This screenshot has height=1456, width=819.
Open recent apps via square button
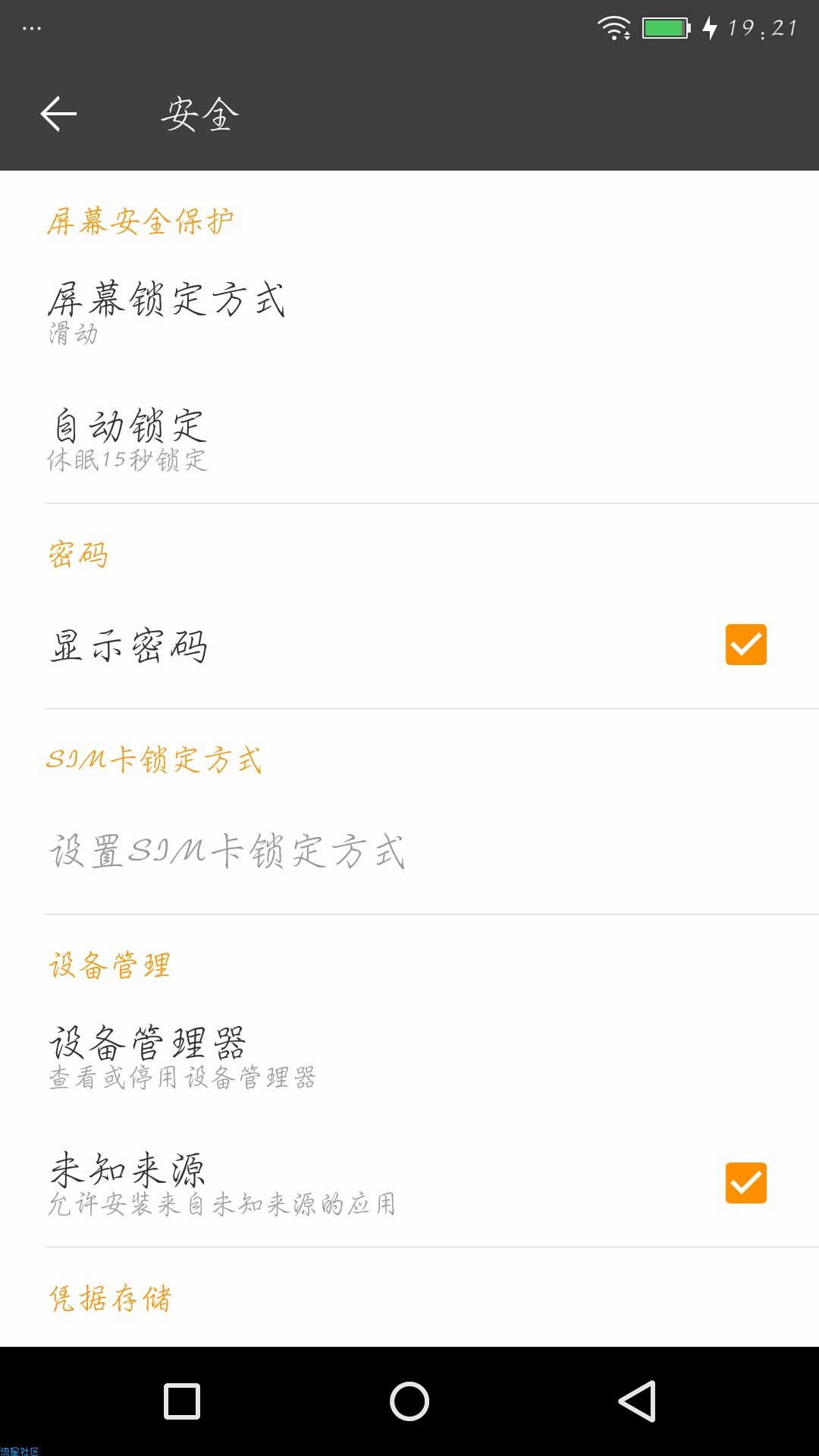click(x=182, y=1401)
